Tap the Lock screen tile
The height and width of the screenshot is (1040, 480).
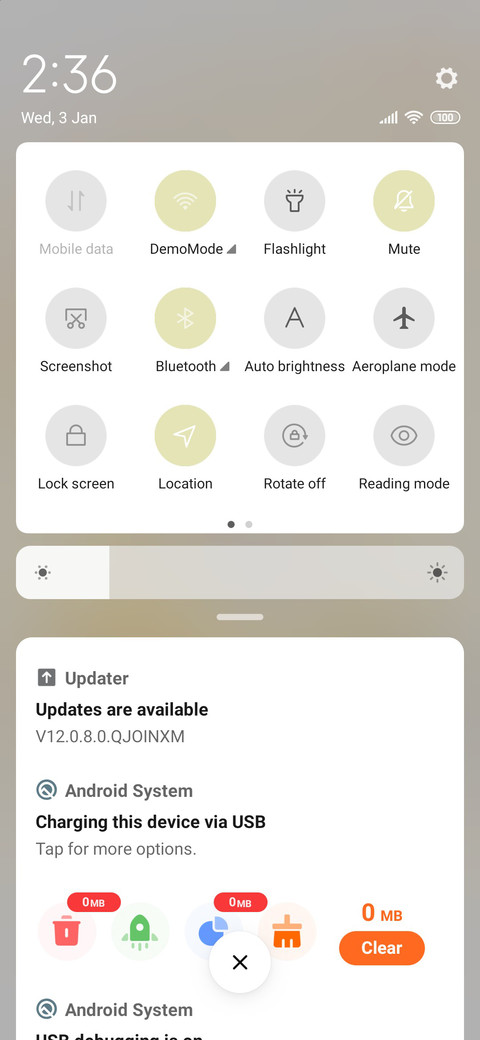pos(76,436)
